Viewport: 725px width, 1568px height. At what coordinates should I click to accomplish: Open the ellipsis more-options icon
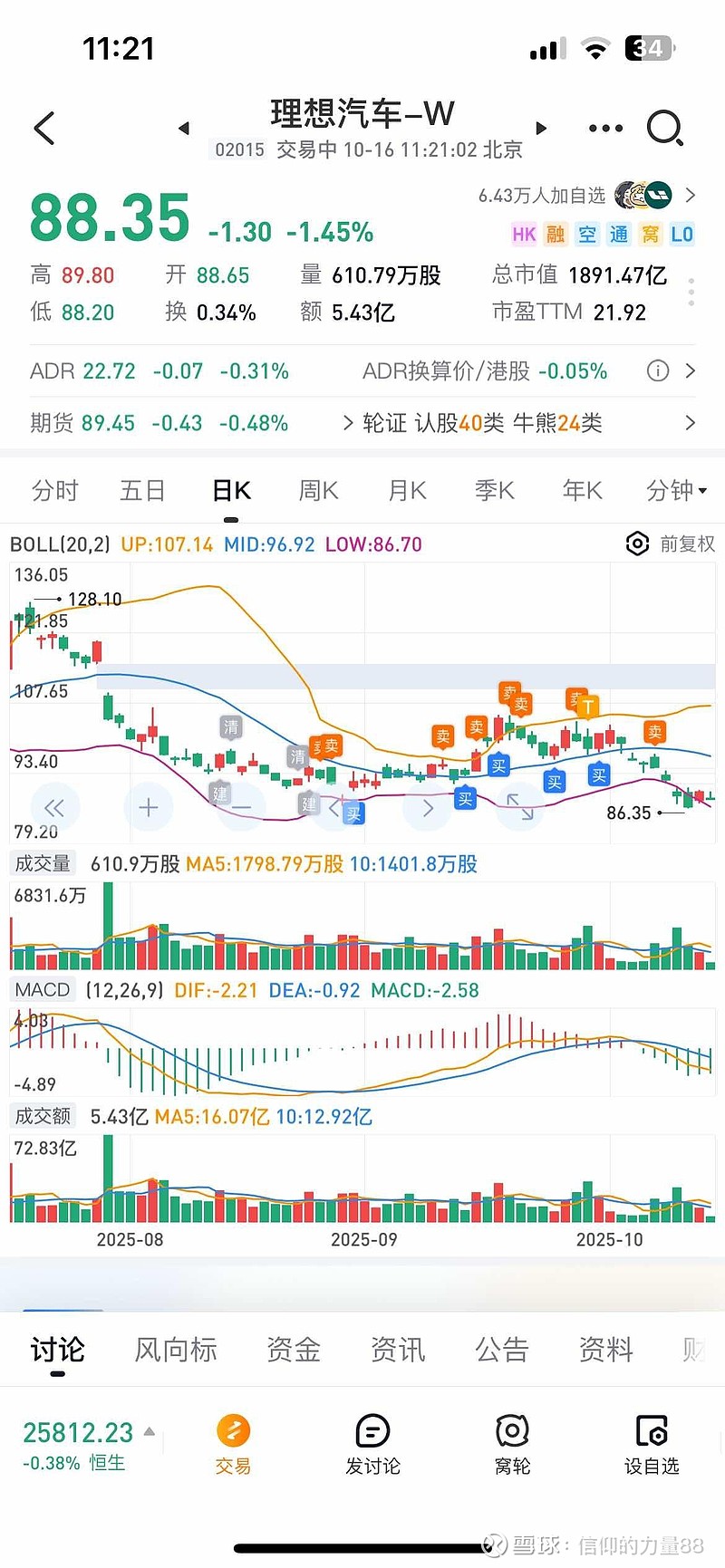[604, 129]
